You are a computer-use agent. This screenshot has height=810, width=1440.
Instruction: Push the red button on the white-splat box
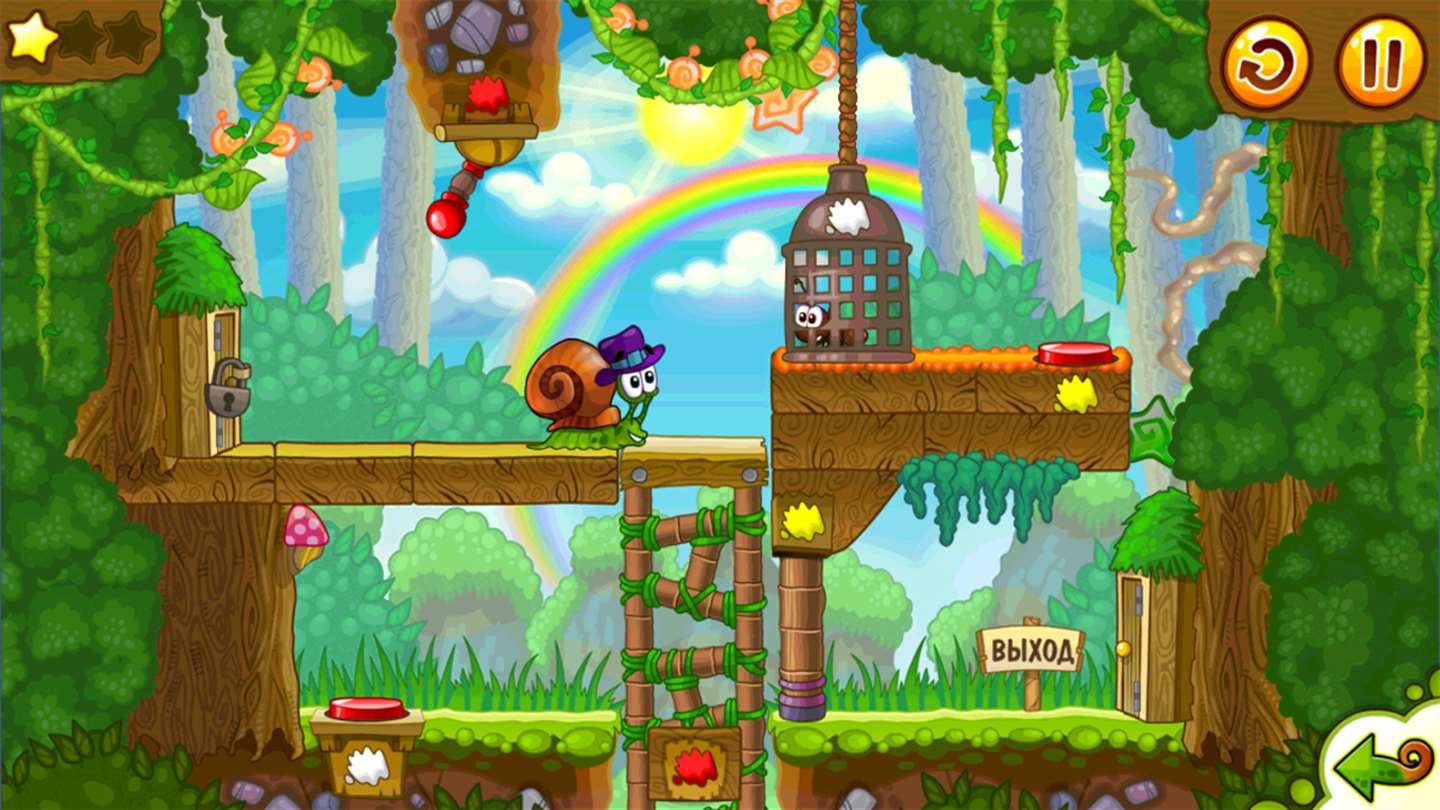[367, 708]
